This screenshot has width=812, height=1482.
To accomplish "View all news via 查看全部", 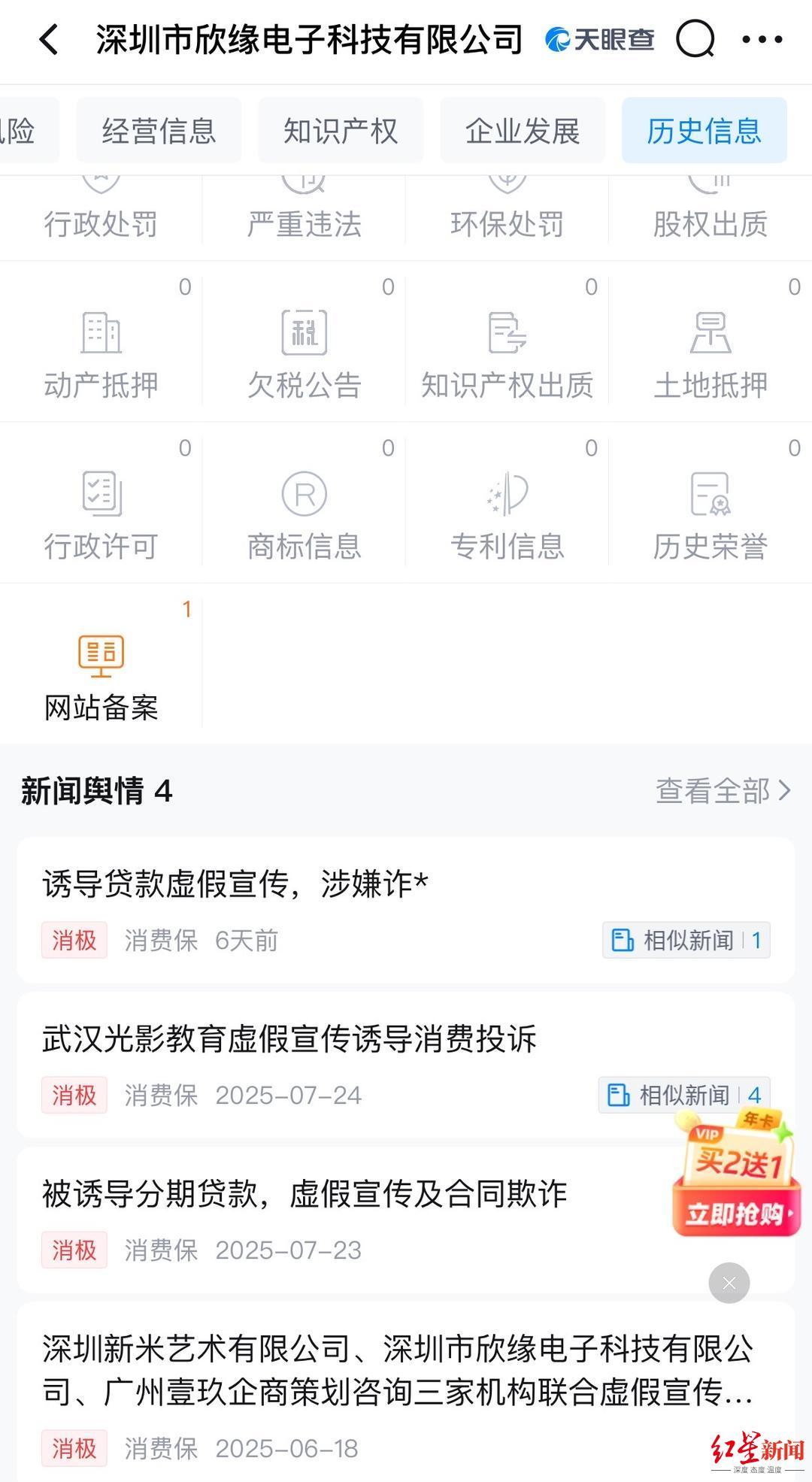I will 723,791.
